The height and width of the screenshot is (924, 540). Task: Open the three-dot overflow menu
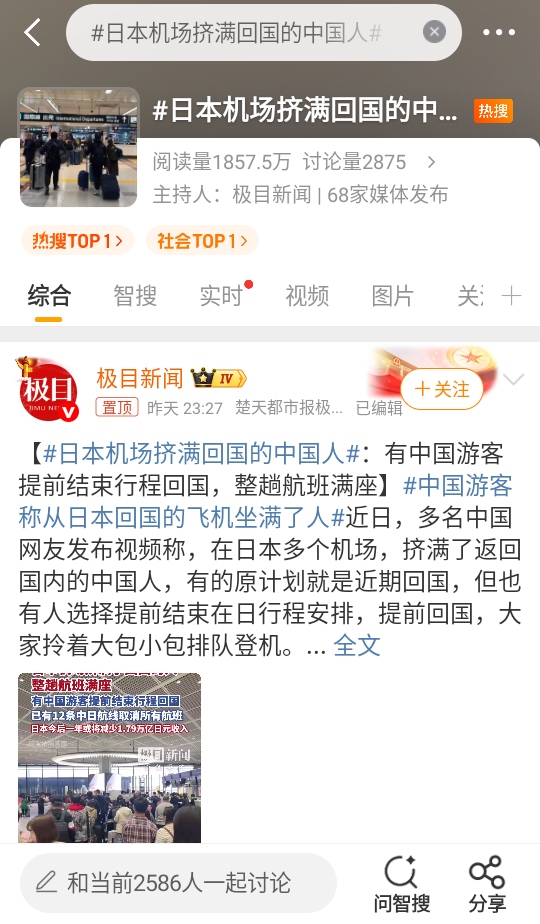point(499,32)
